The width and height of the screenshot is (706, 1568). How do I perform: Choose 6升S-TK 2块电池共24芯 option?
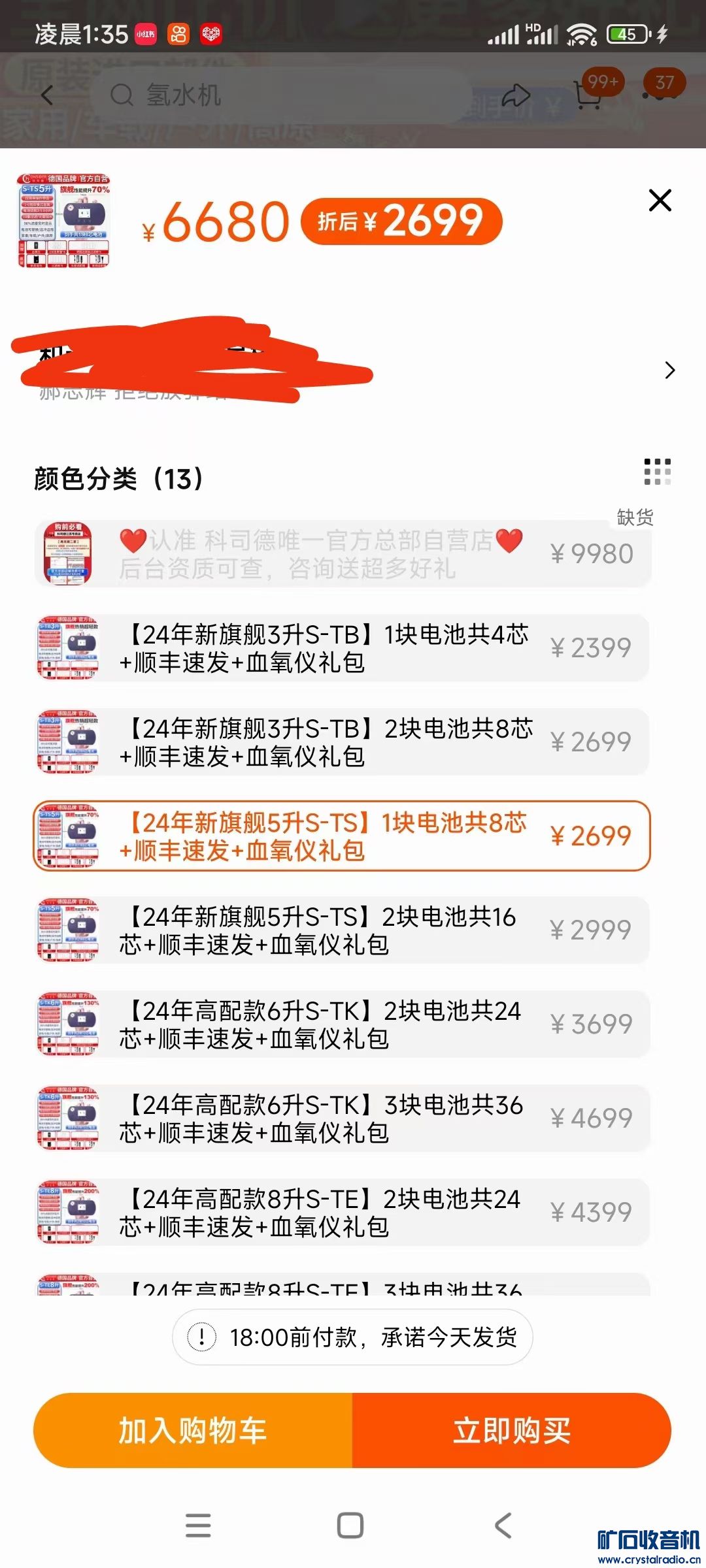(341, 1024)
